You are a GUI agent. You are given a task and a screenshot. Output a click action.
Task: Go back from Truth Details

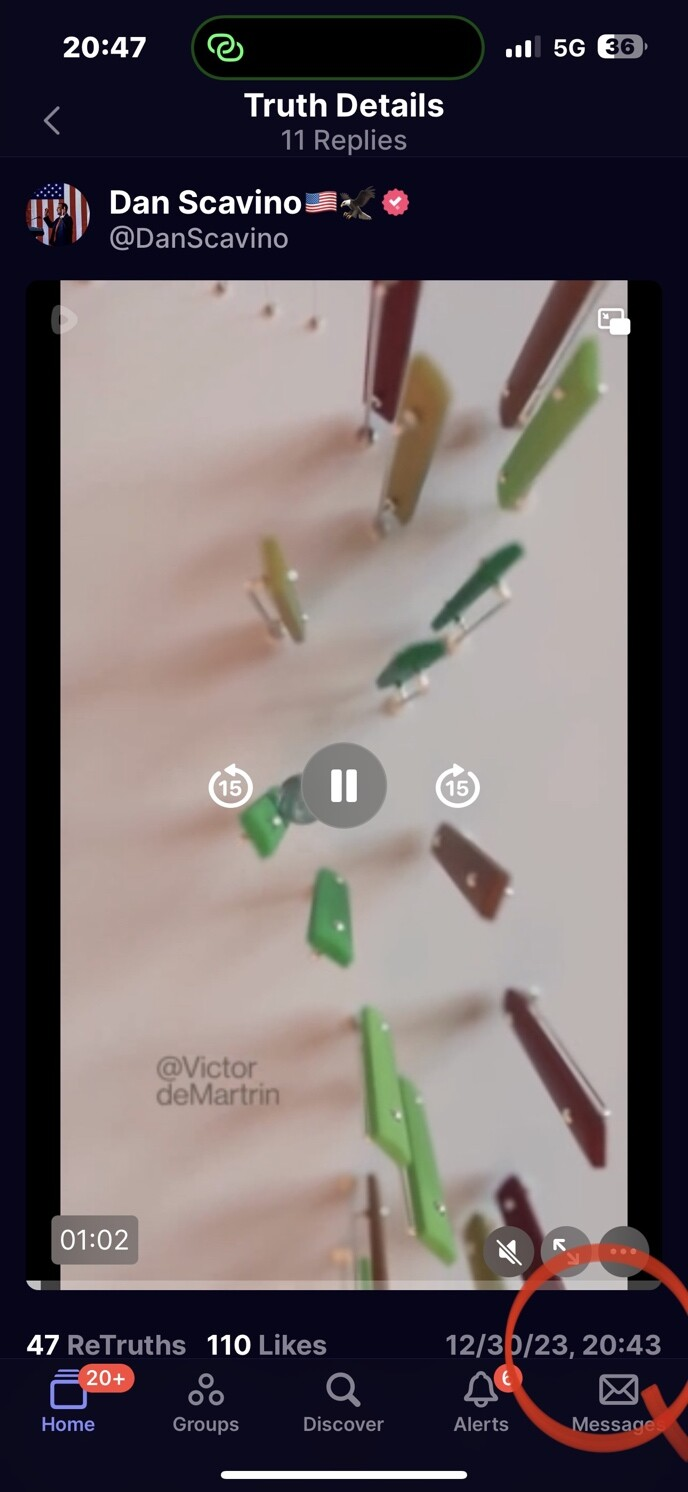52,121
